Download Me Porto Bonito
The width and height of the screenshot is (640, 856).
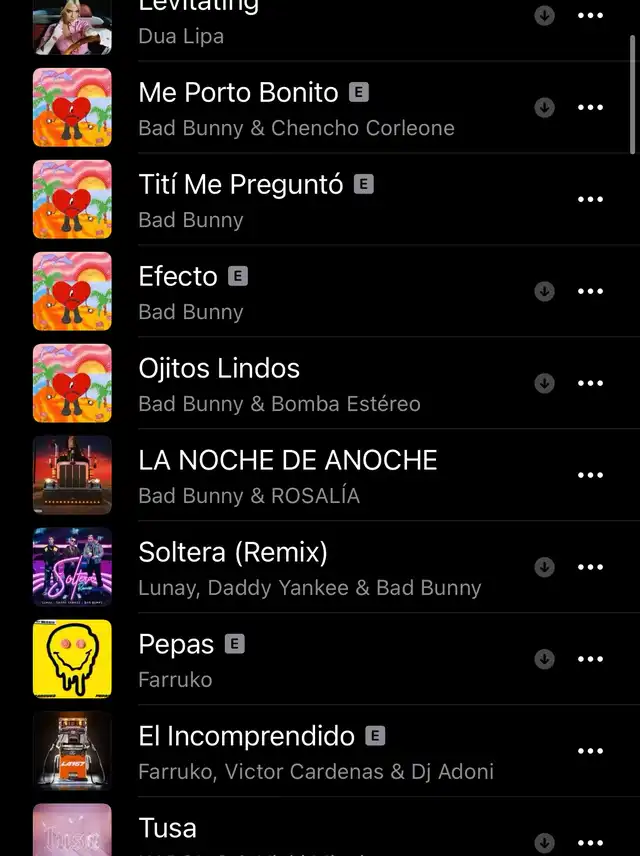pyautogui.click(x=544, y=108)
